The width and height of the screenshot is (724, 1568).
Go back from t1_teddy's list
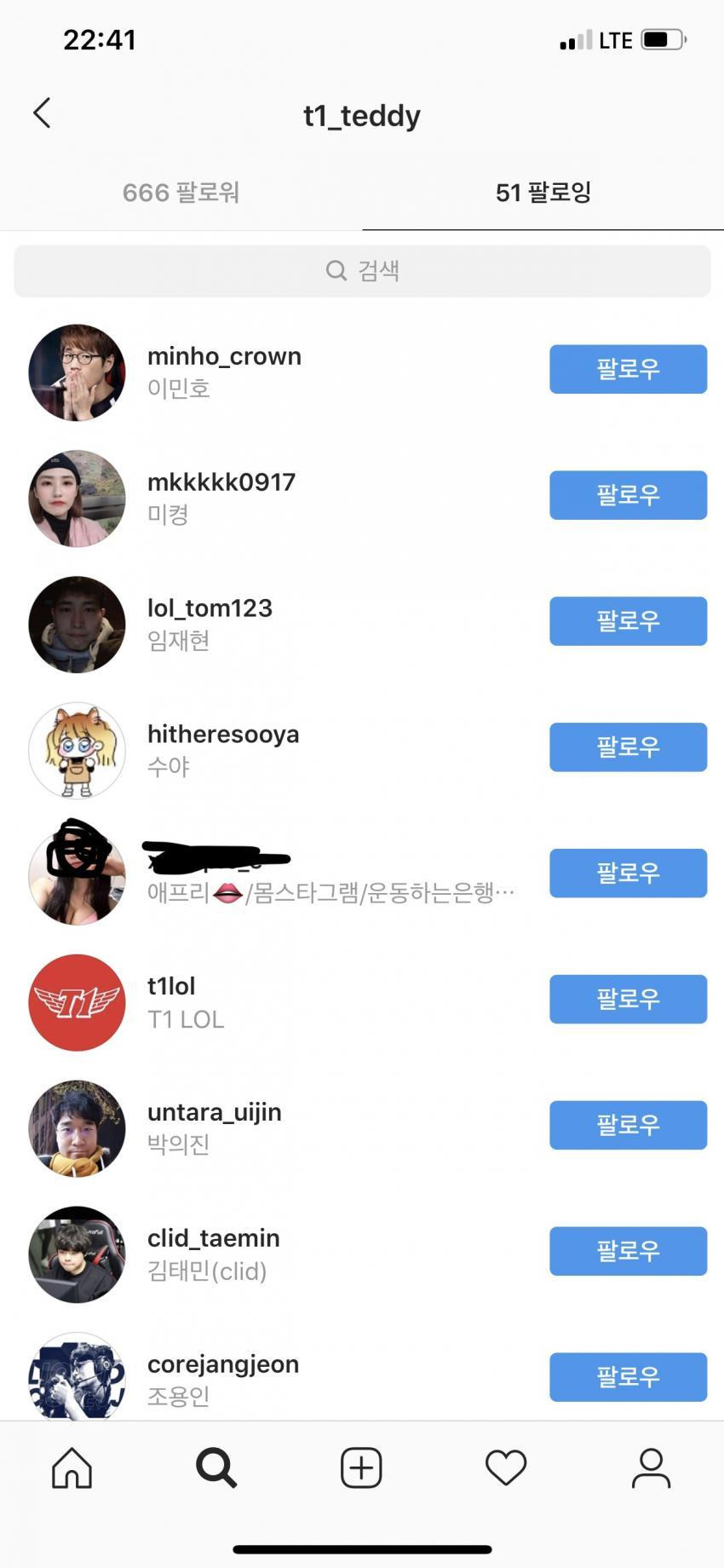click(42, 112)
